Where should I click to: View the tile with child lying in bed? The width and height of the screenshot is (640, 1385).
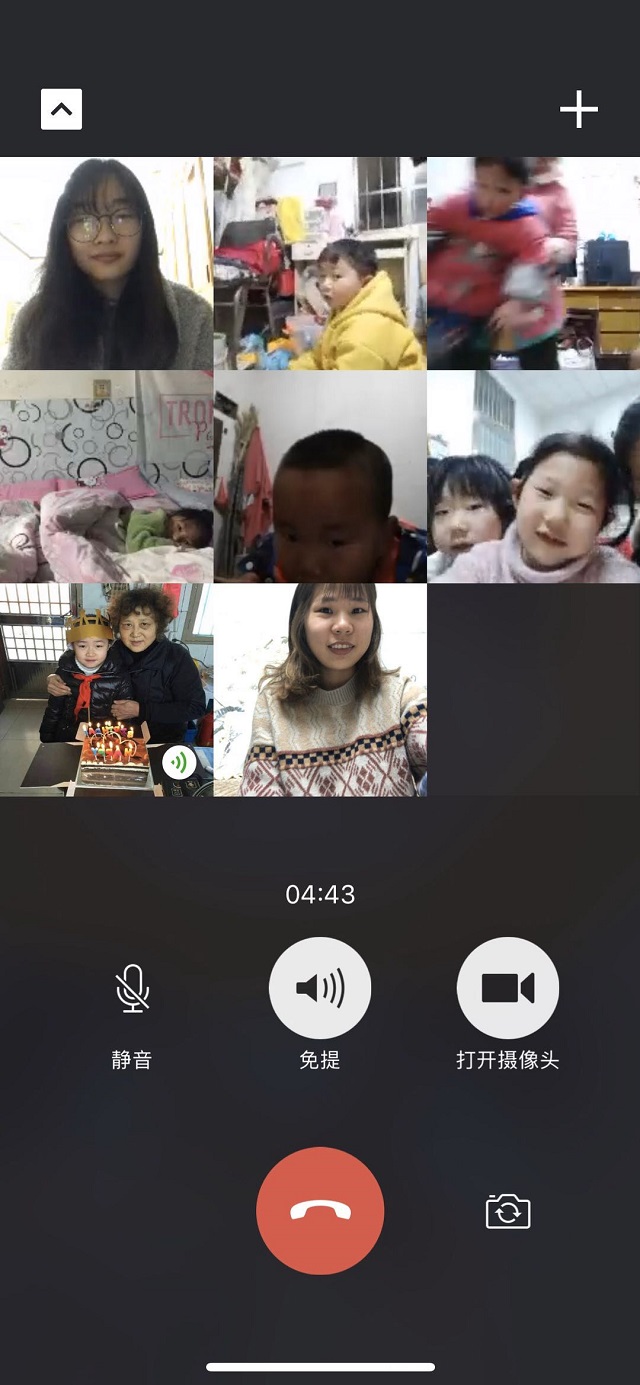point(106,476)
